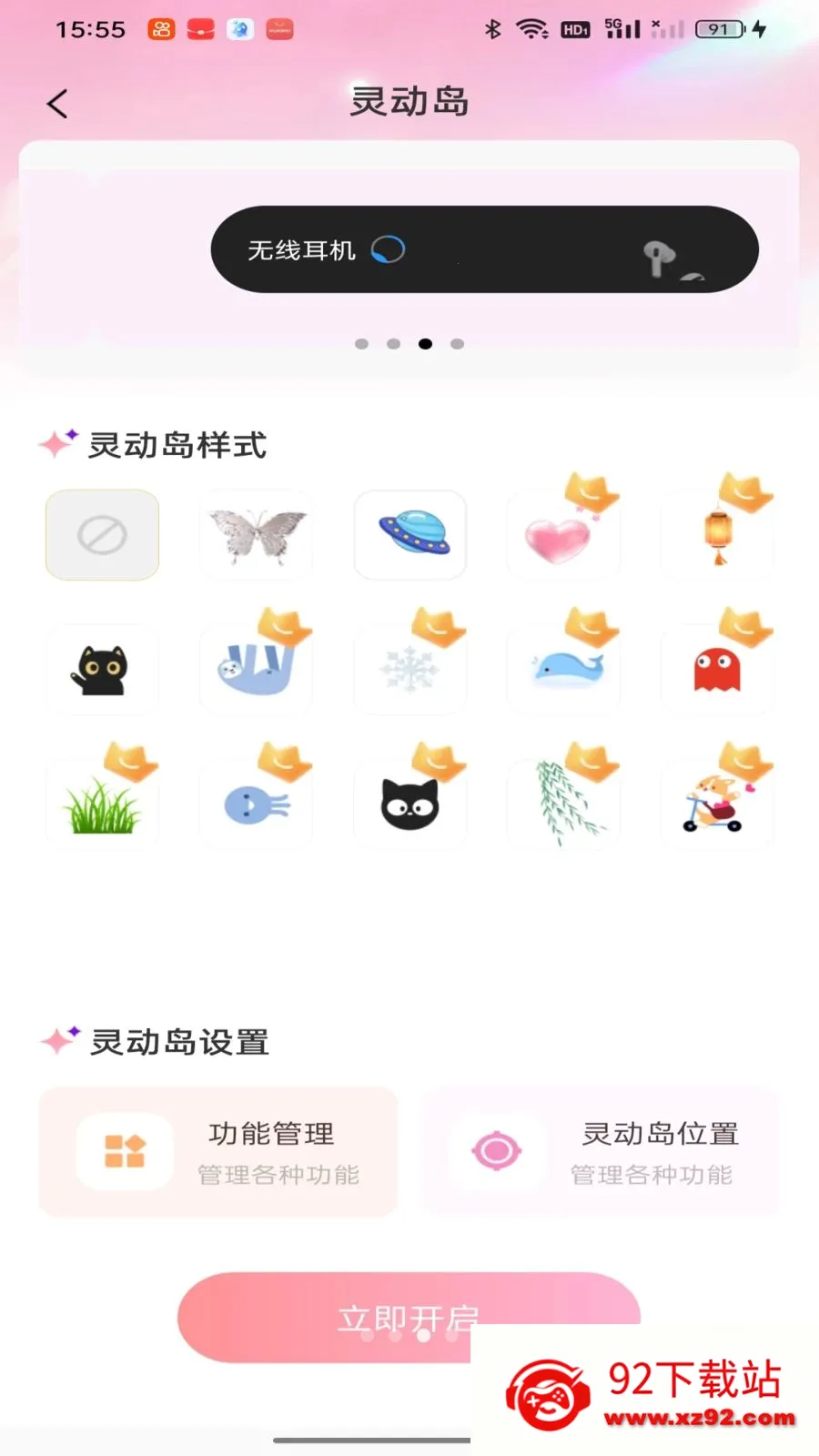
Task: Choose the rabbit on scooter style
Action: tap(717, 804)
